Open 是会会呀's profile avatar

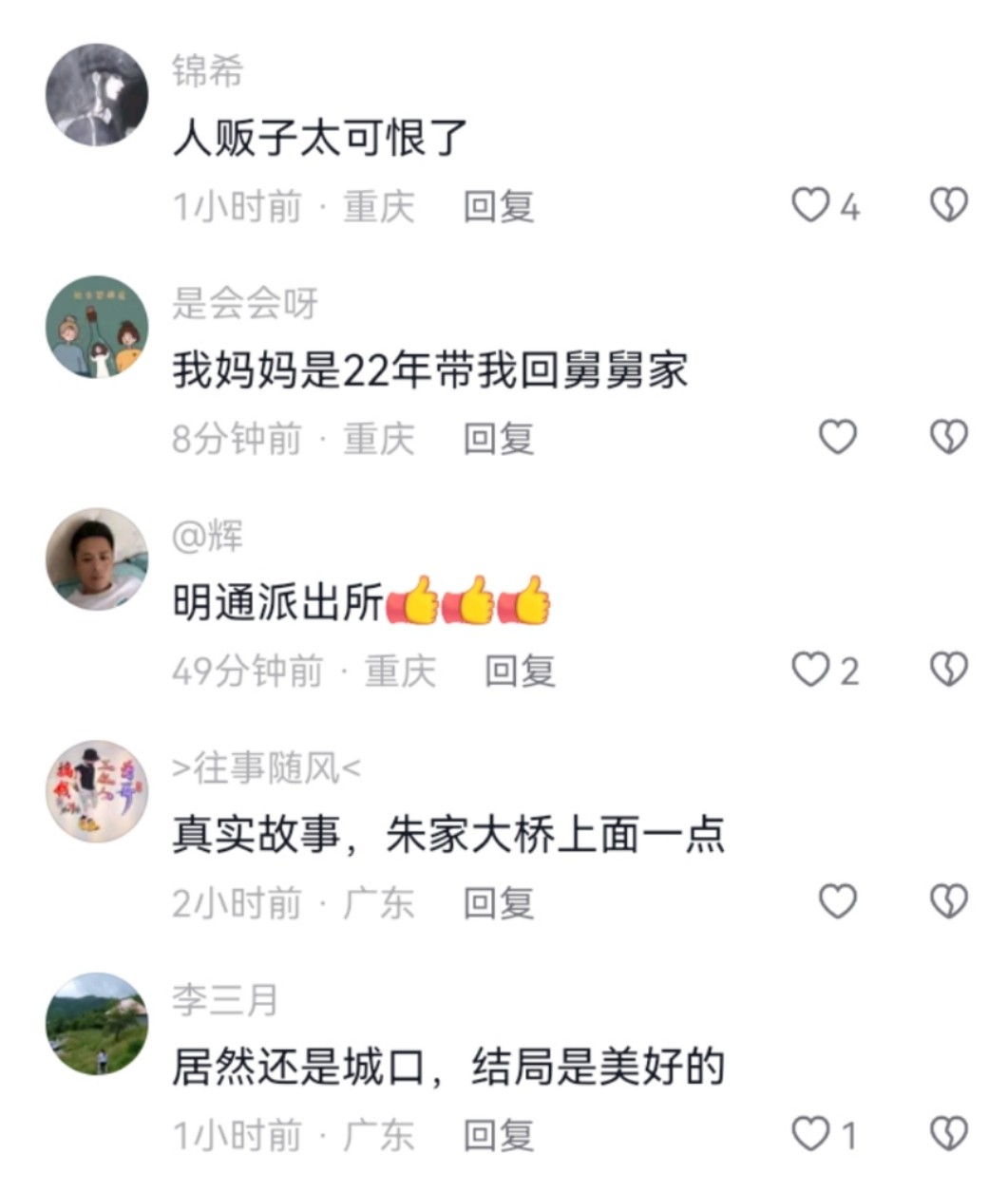(97, 327)
